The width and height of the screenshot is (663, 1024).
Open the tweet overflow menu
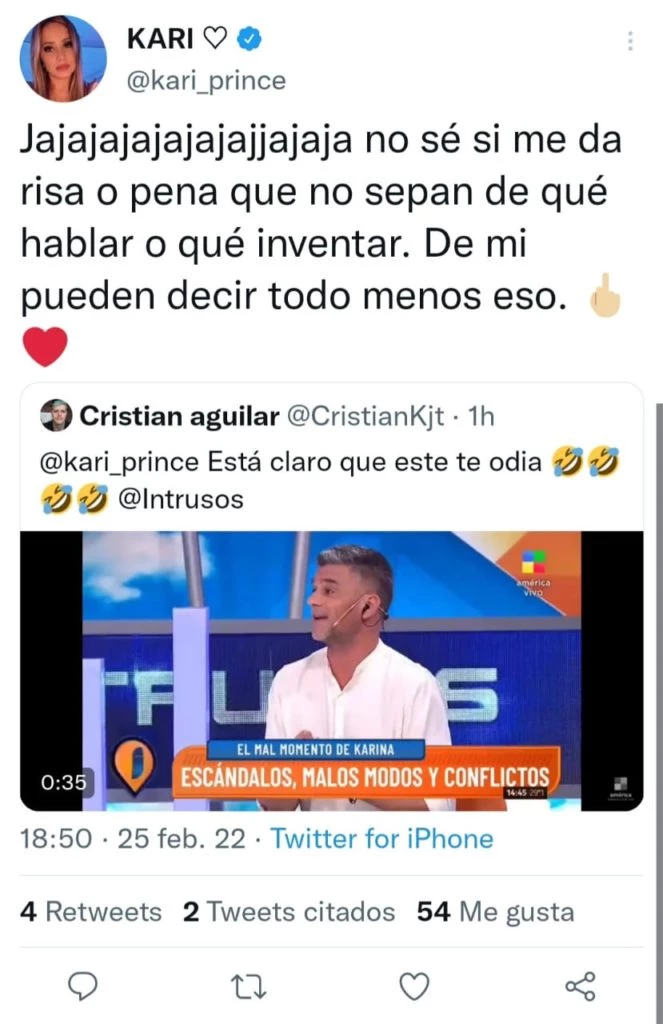[x=629, y=42]
